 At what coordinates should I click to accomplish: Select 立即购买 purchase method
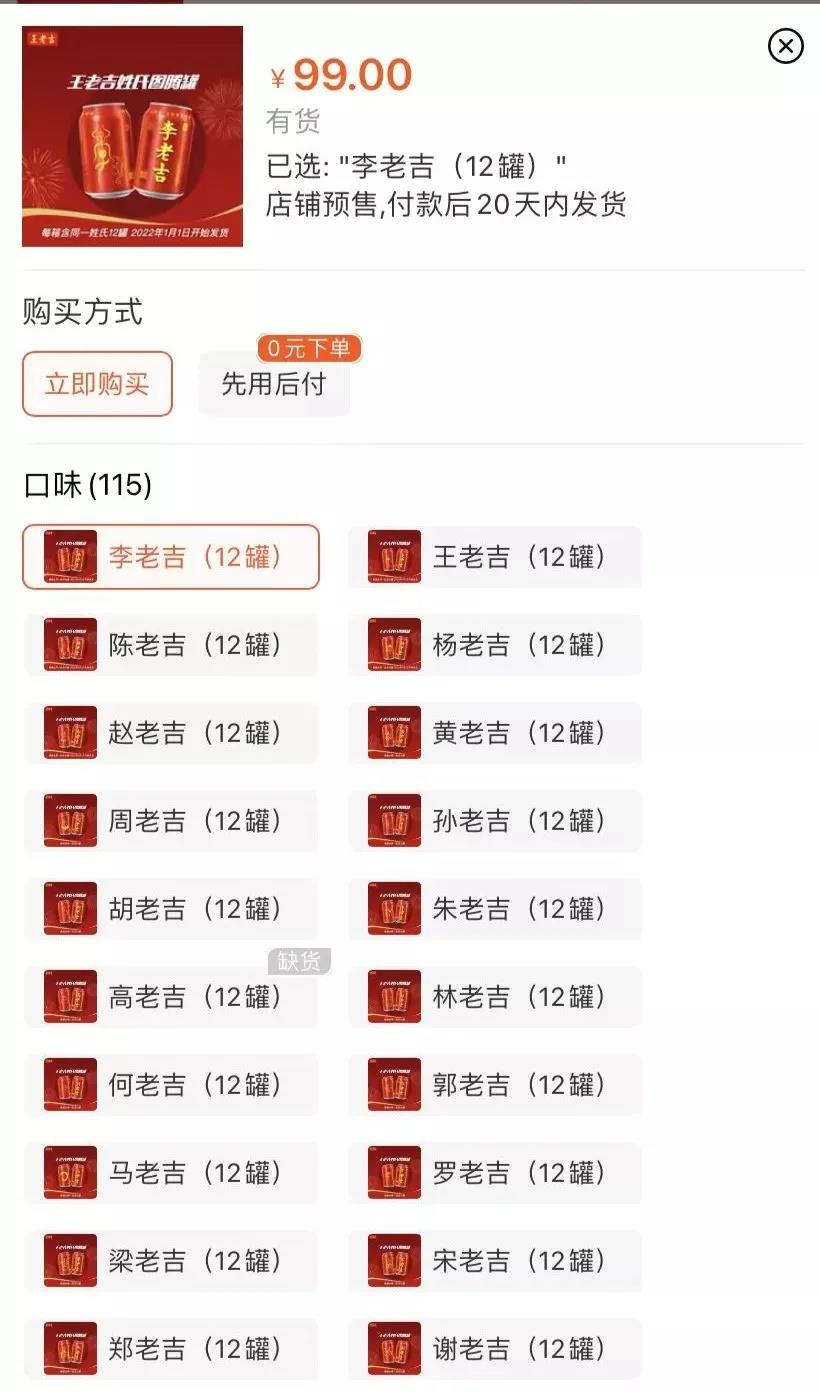click(97, 384)
